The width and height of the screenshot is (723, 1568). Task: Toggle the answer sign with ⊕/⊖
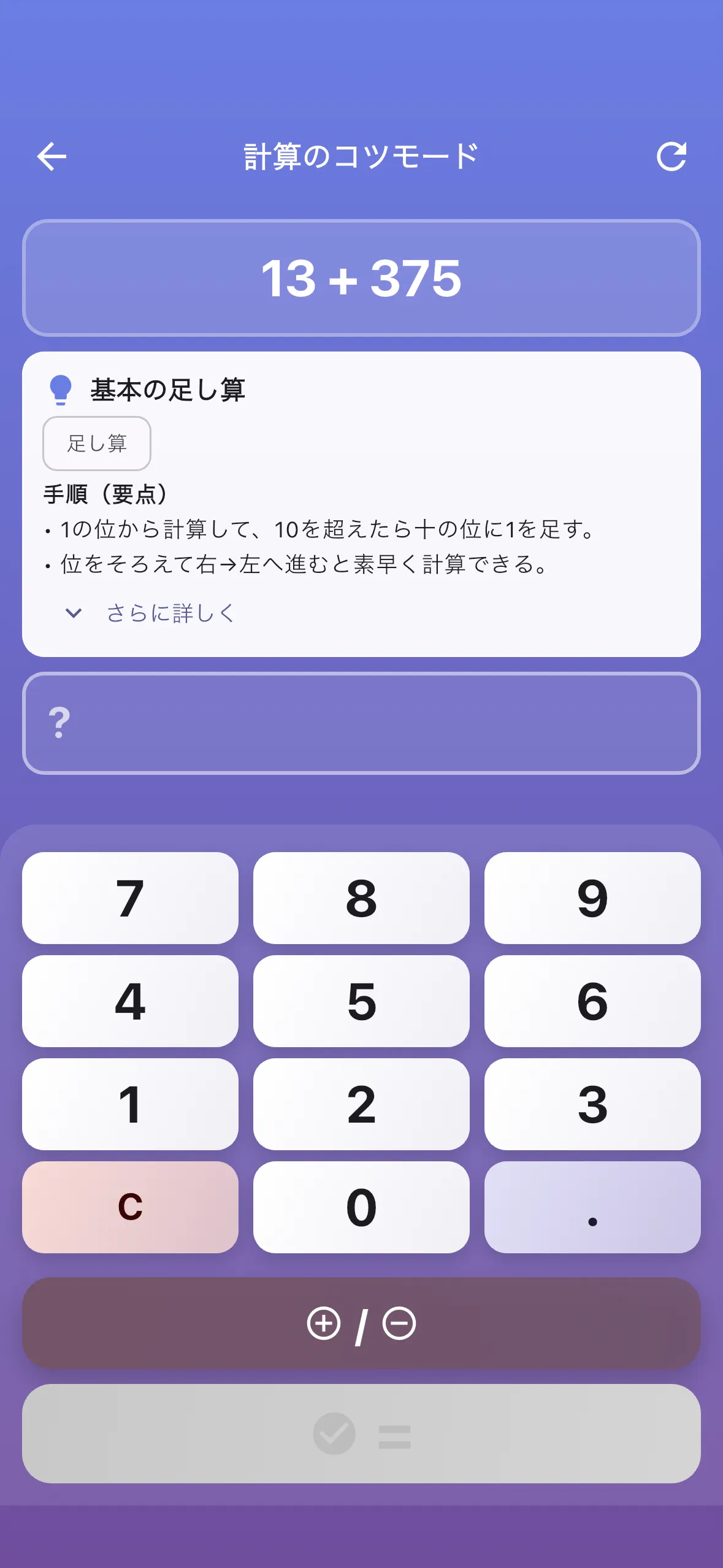361,1323
